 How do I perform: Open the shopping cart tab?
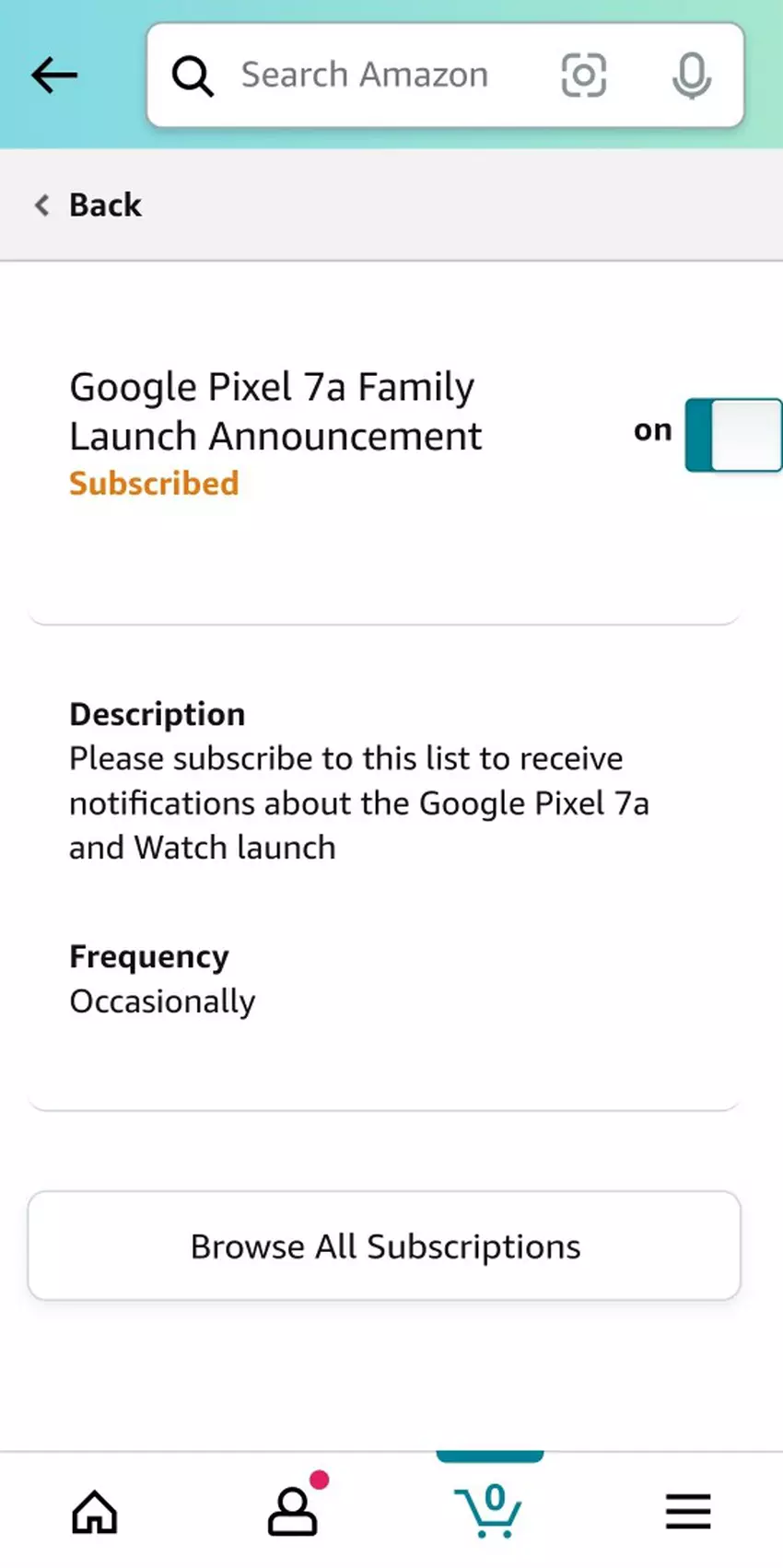(489, 1511)
